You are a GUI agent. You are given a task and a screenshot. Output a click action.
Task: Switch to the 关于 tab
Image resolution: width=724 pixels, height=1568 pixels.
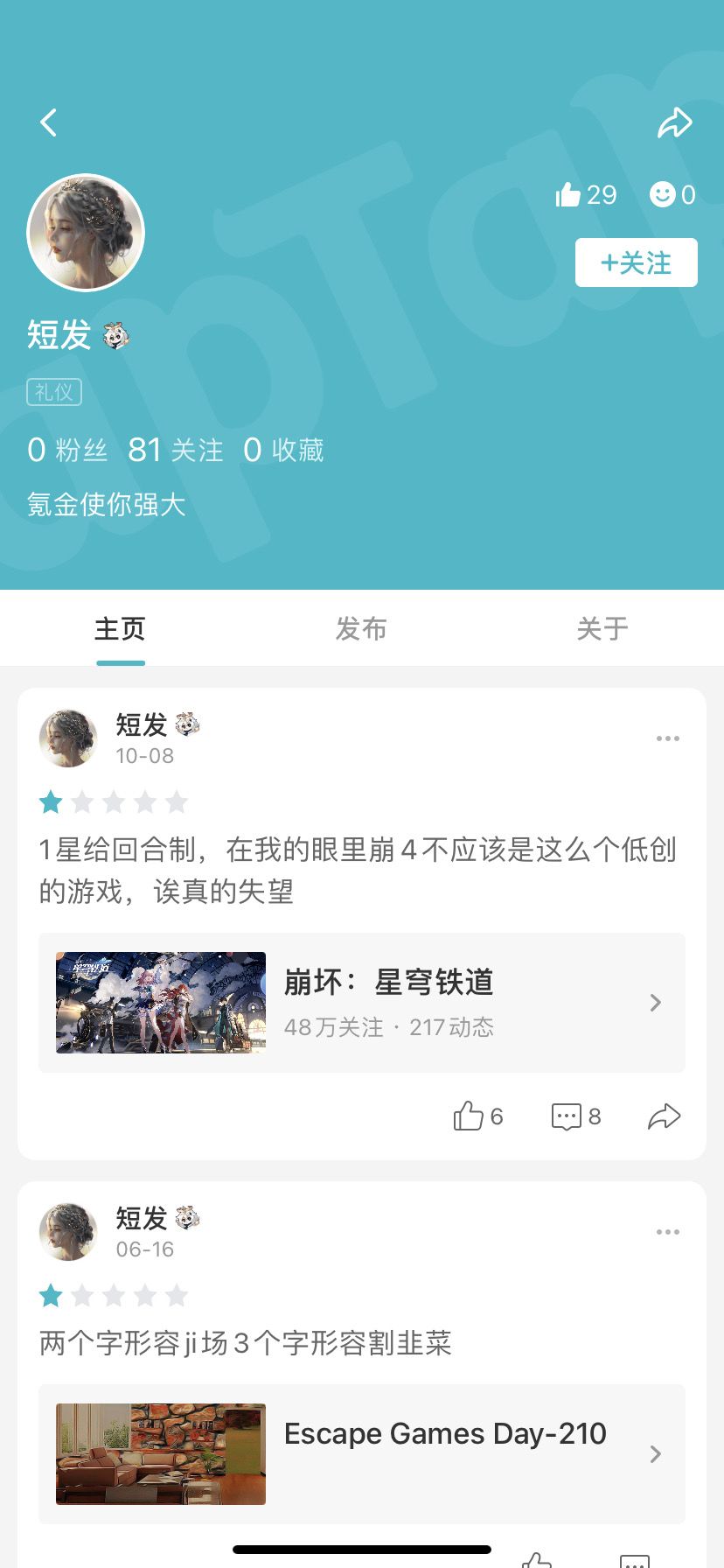pyautogui.click(x=602, y=628)
